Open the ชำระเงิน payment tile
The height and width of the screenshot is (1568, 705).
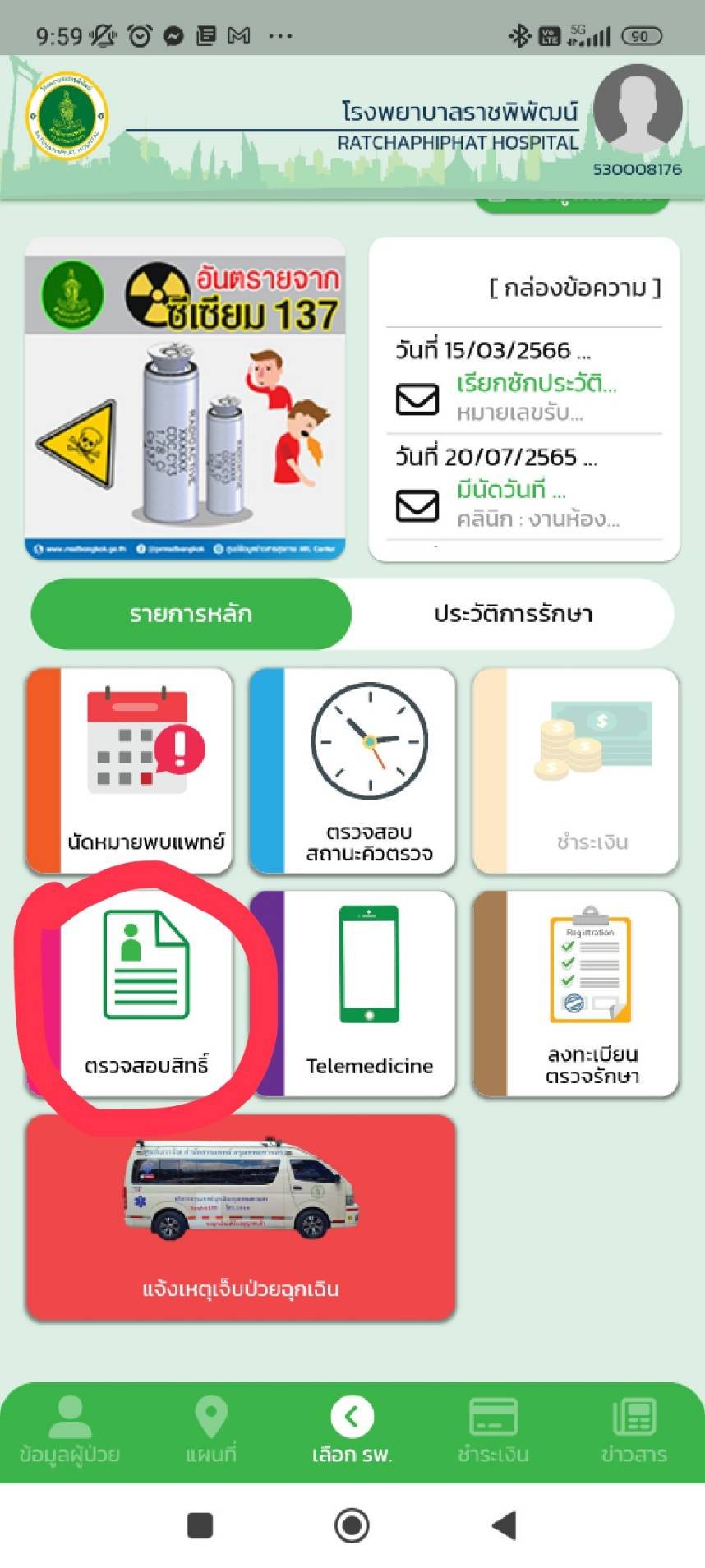coord(576,770)
